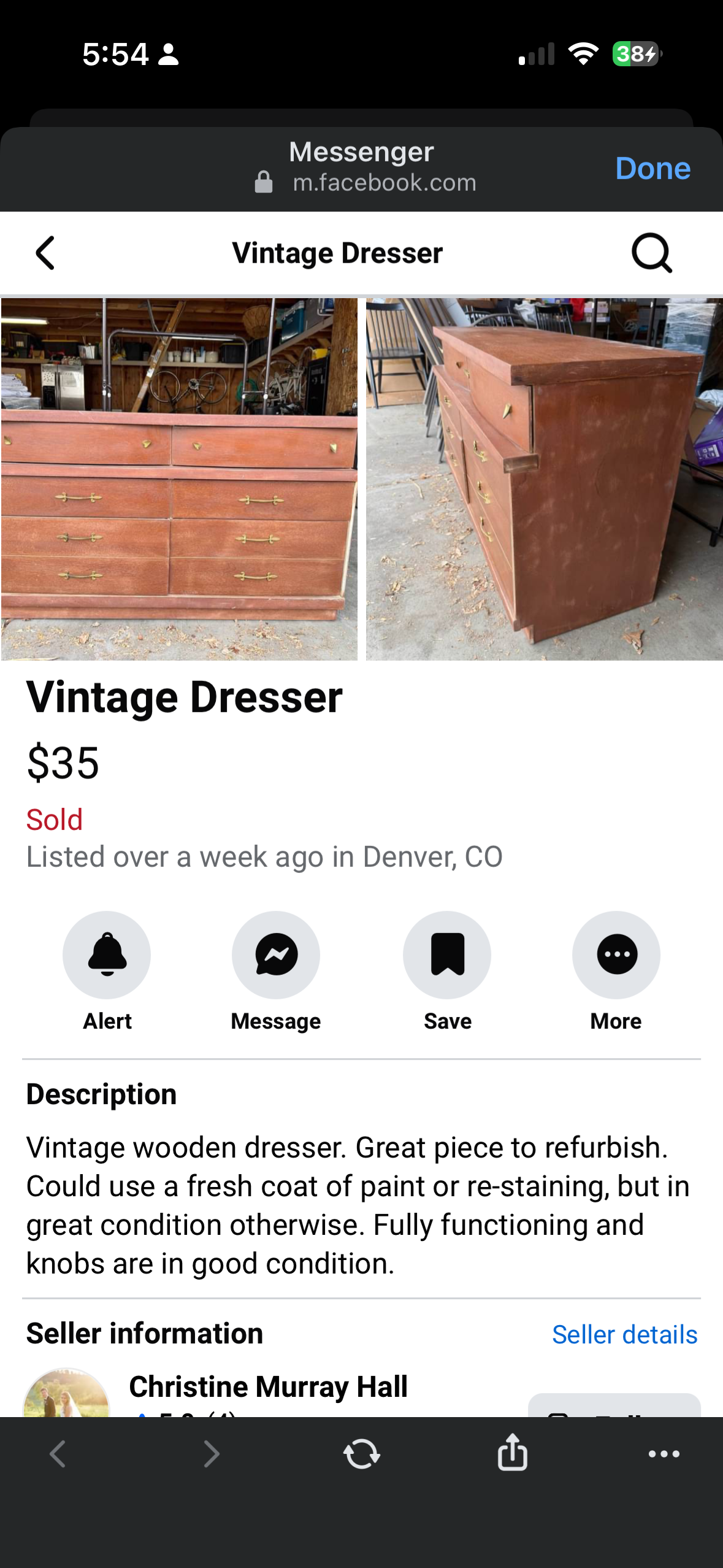Image resolution: width=723 pixels, height=1568 pixels.
Task: View the side-angle photo of the dresser
Action: [x=544, y=479]
